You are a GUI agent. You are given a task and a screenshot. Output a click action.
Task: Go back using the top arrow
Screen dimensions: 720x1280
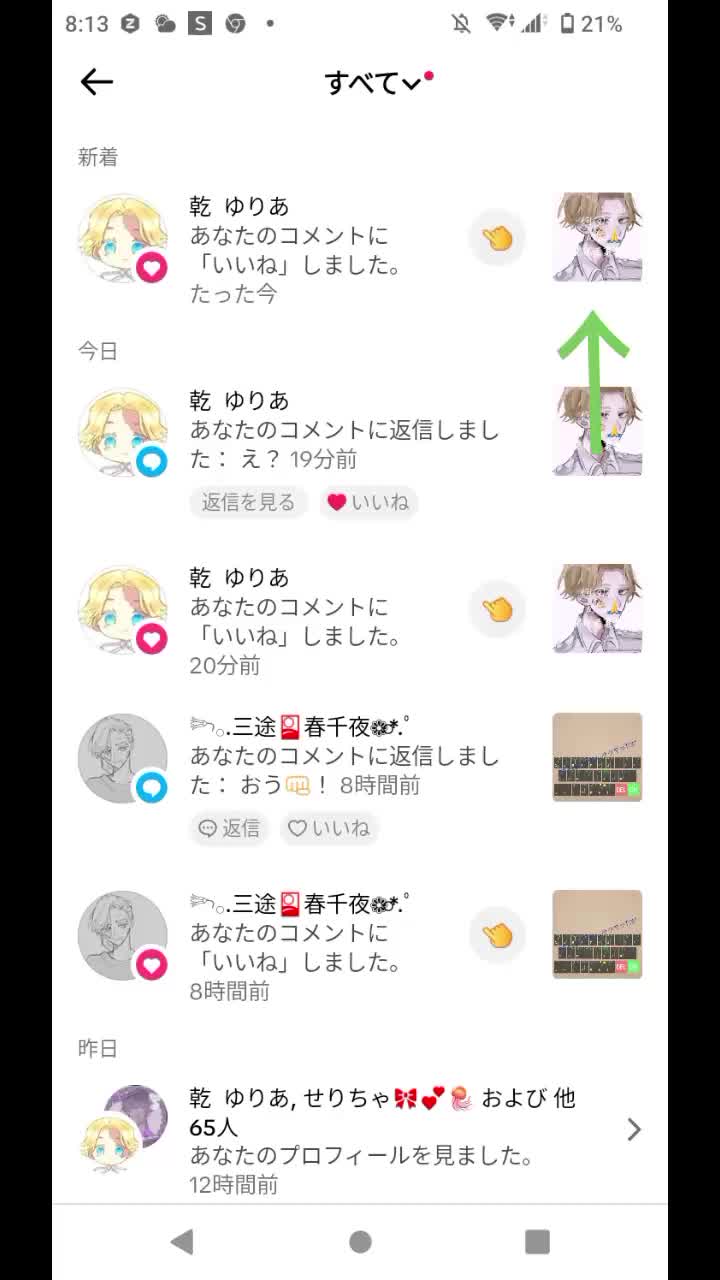pos(97,82)
